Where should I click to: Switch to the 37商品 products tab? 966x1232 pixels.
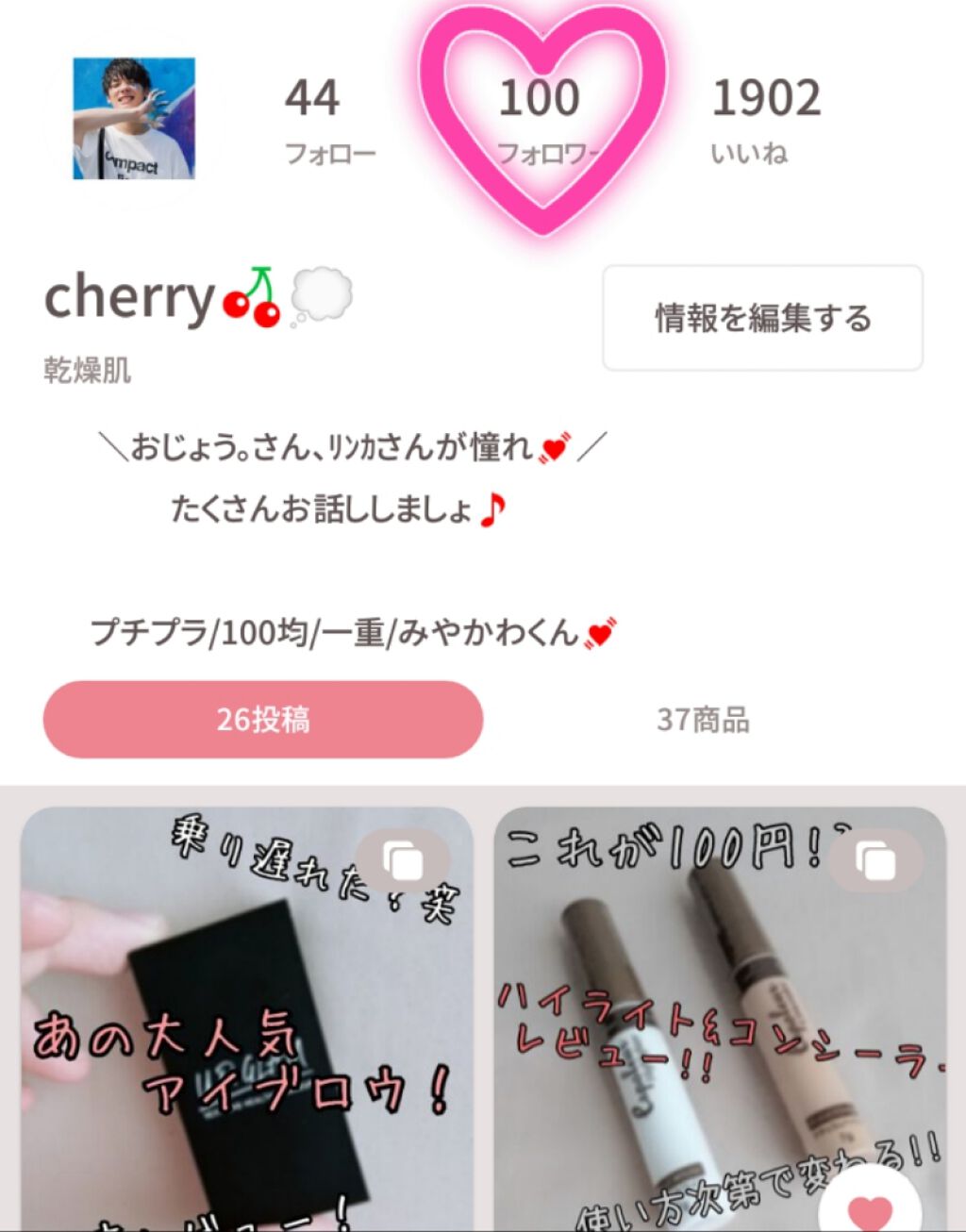point(704,719)
